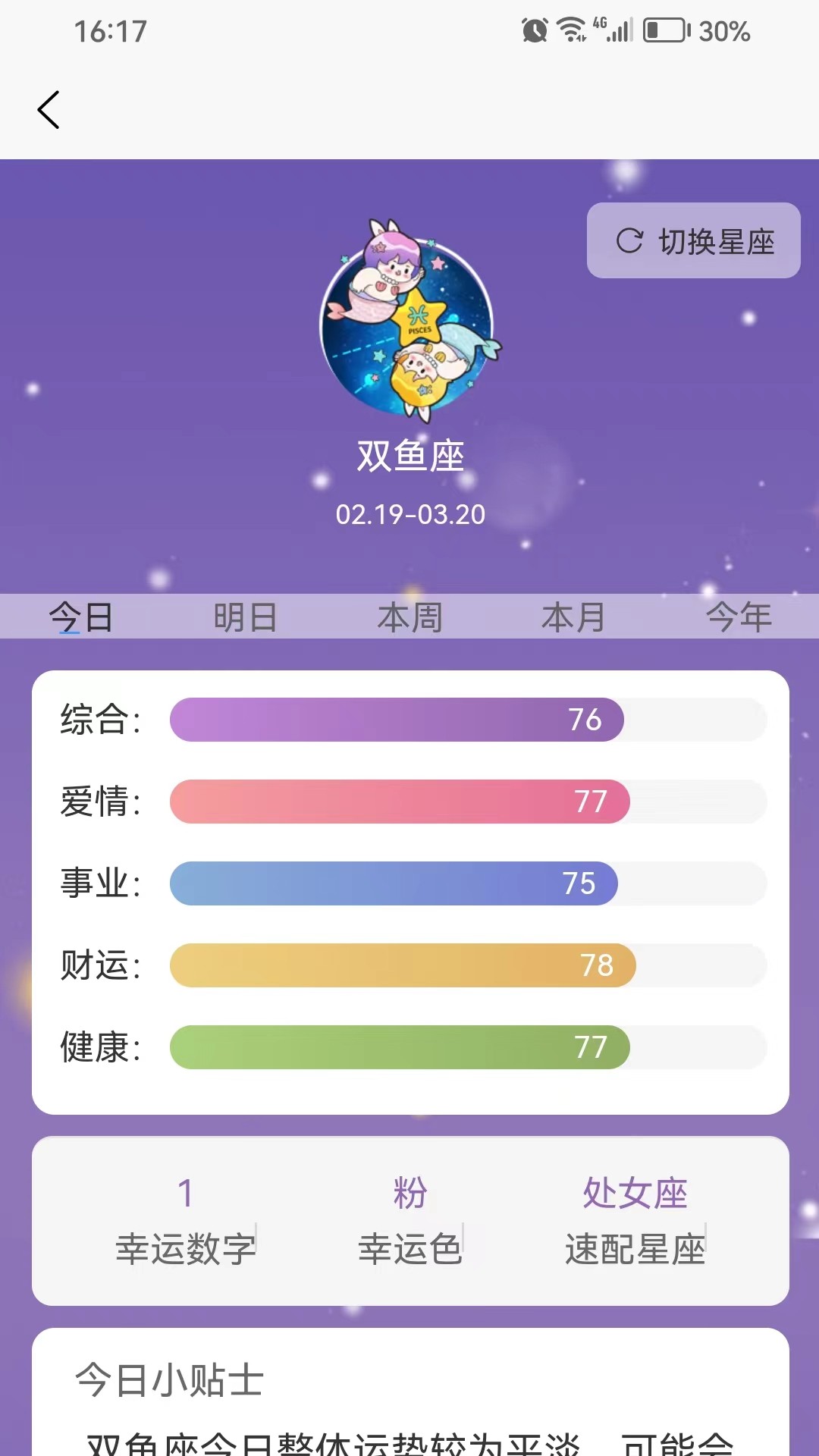This screenshot has width=819, height=1456.
Task: Open the 本周 horoscope tab
Action: [x=409, y=617]
